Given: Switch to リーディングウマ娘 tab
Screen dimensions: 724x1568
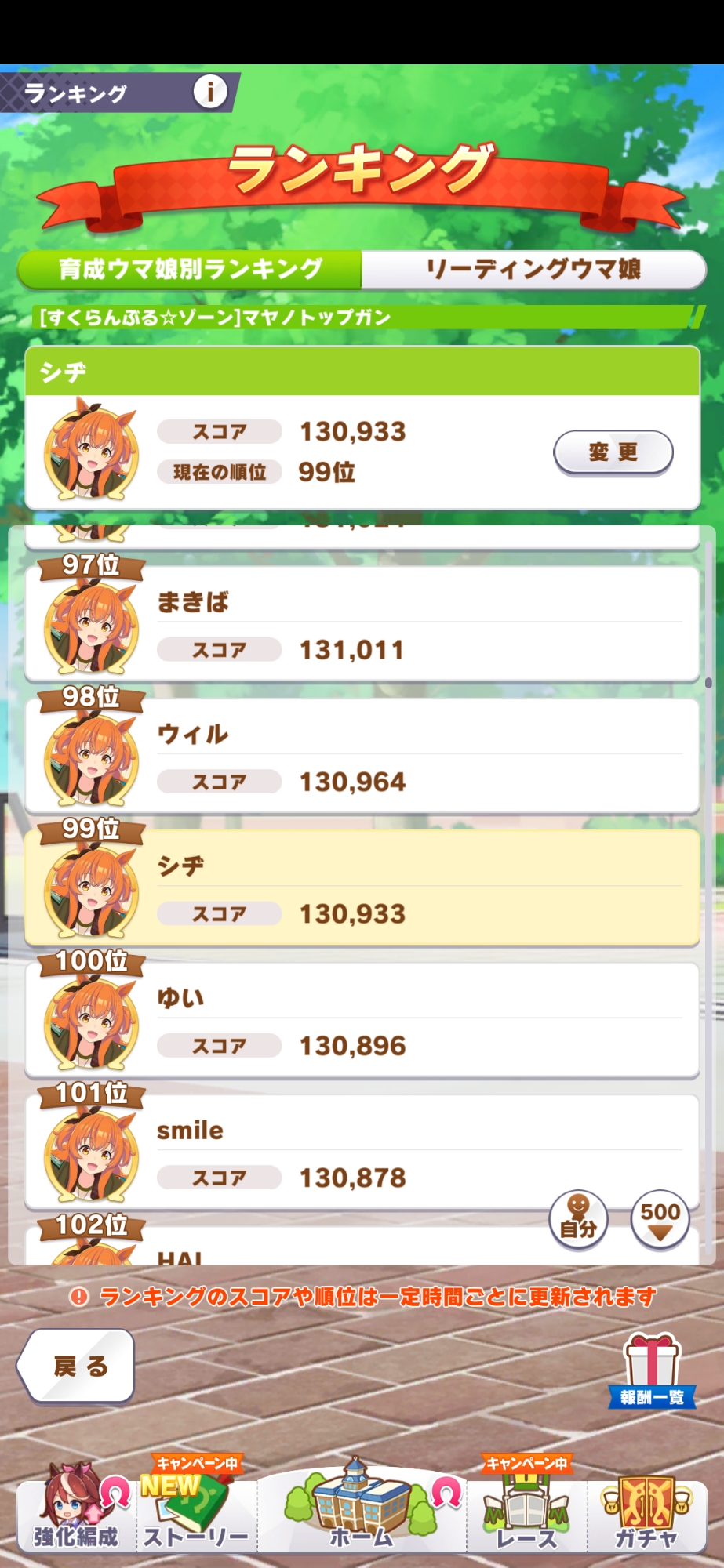Looking at the screenshot, I should click(x=533, y=270).
